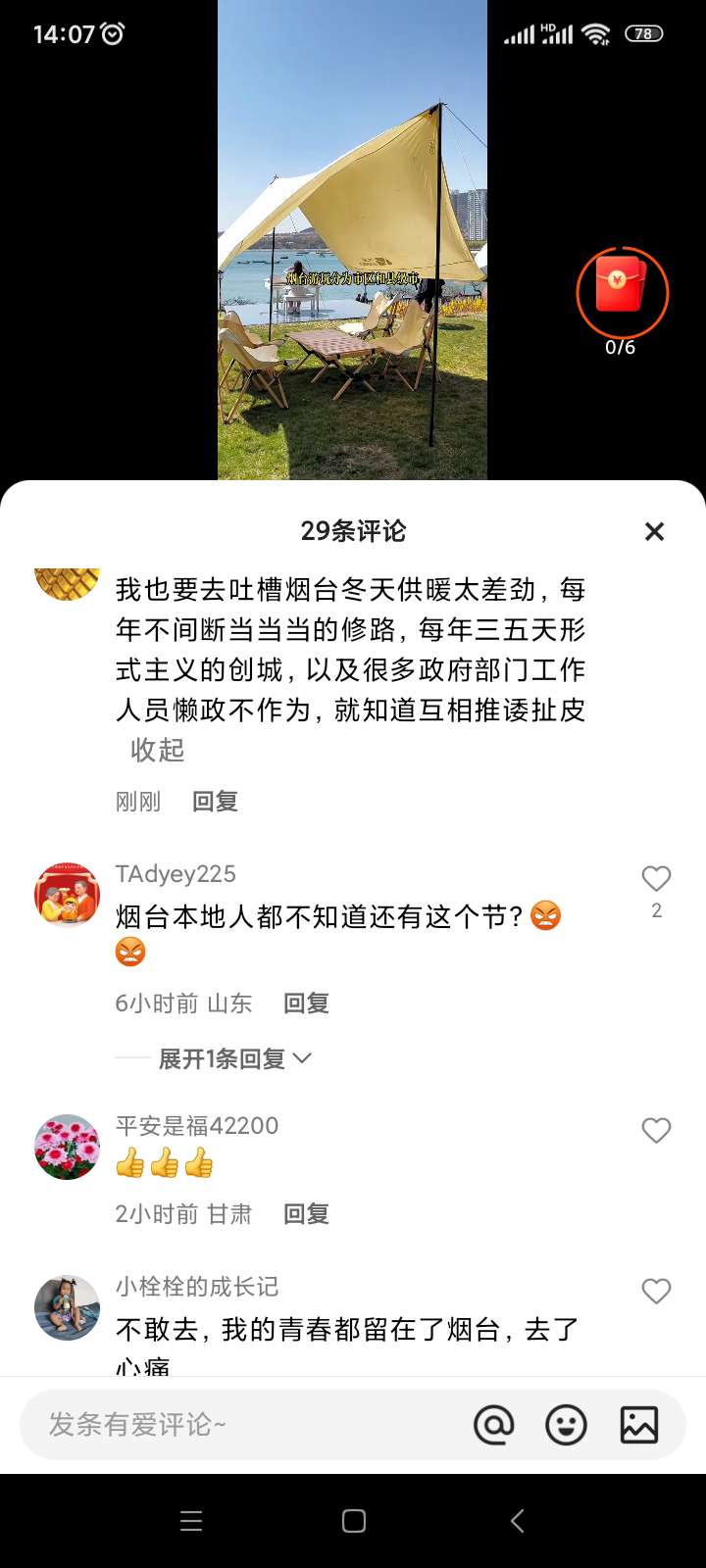706x1568 pixels.
Task: Open TAdyey225's profile avatar
Action: pyautogui.click(x=67, y=895)
